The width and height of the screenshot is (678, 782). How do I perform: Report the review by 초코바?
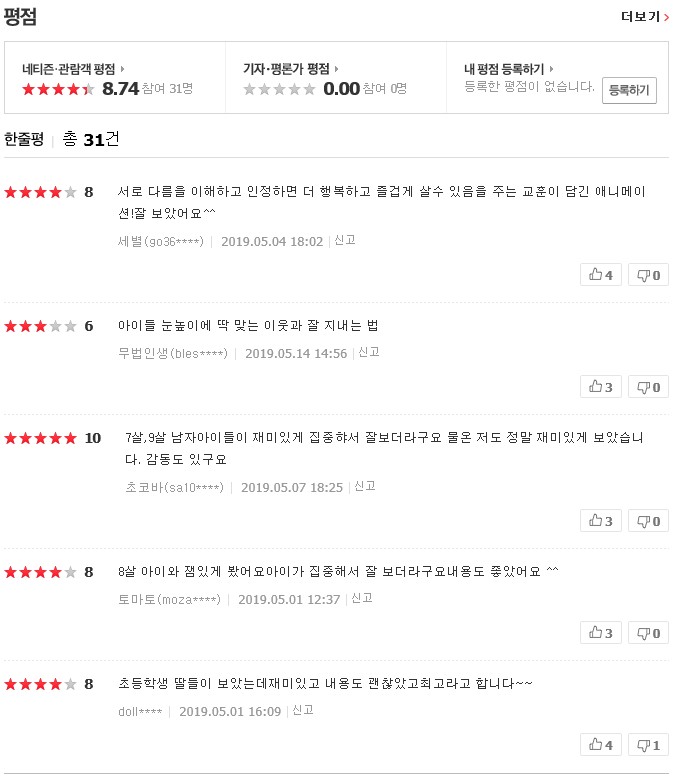364,486
